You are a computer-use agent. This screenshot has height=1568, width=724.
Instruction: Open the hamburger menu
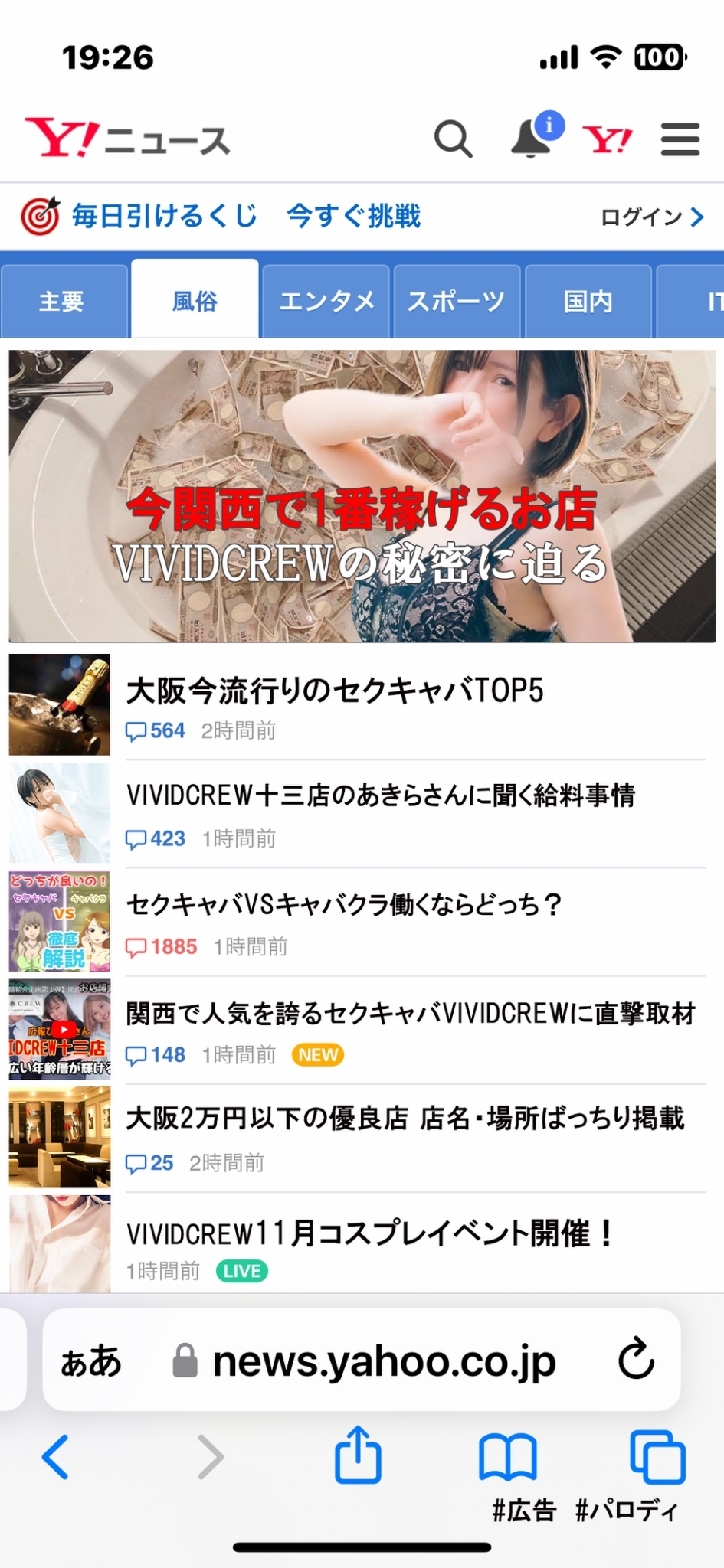pyautogui.click(x=680, y=139)
